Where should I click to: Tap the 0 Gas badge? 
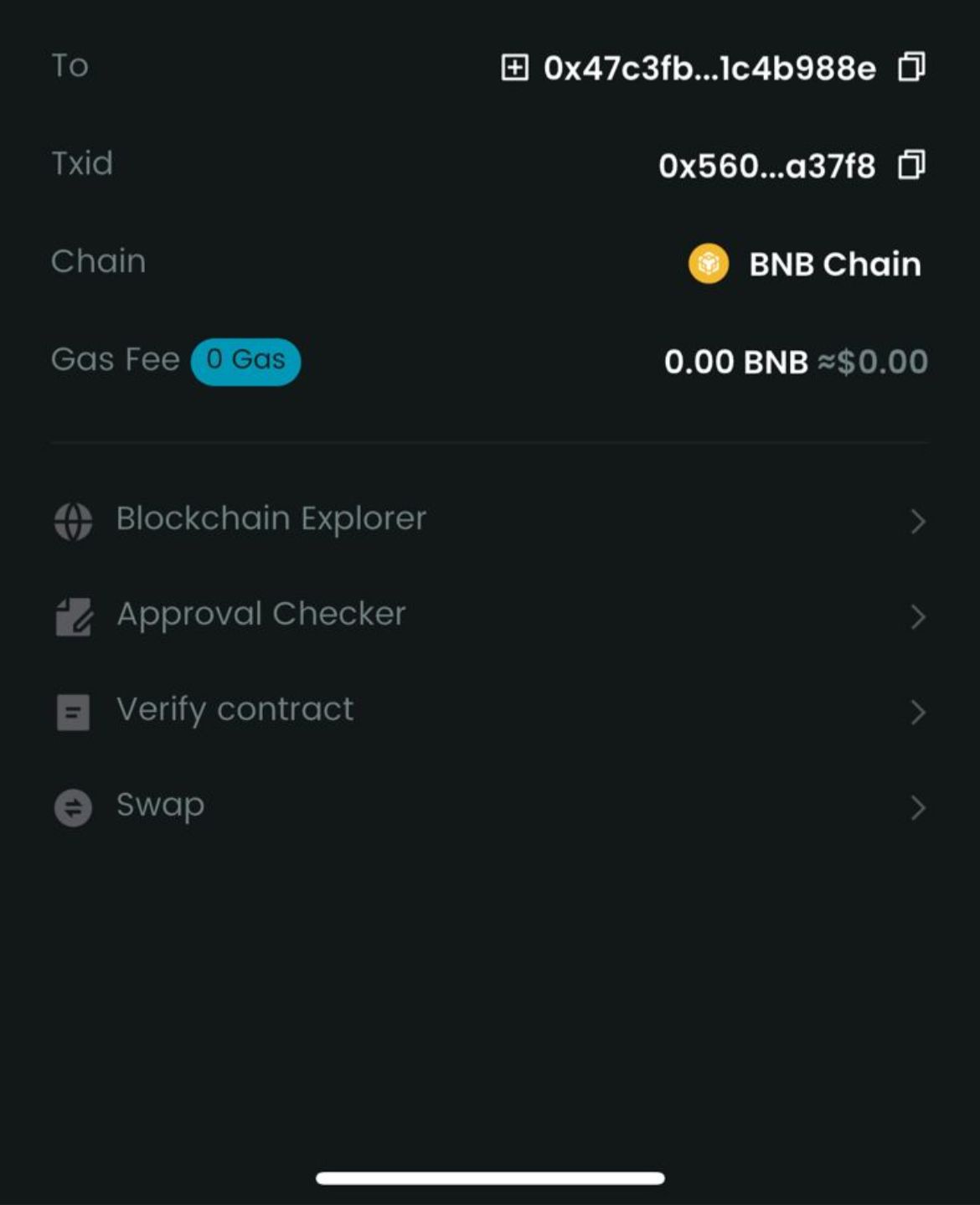point(245,361)
